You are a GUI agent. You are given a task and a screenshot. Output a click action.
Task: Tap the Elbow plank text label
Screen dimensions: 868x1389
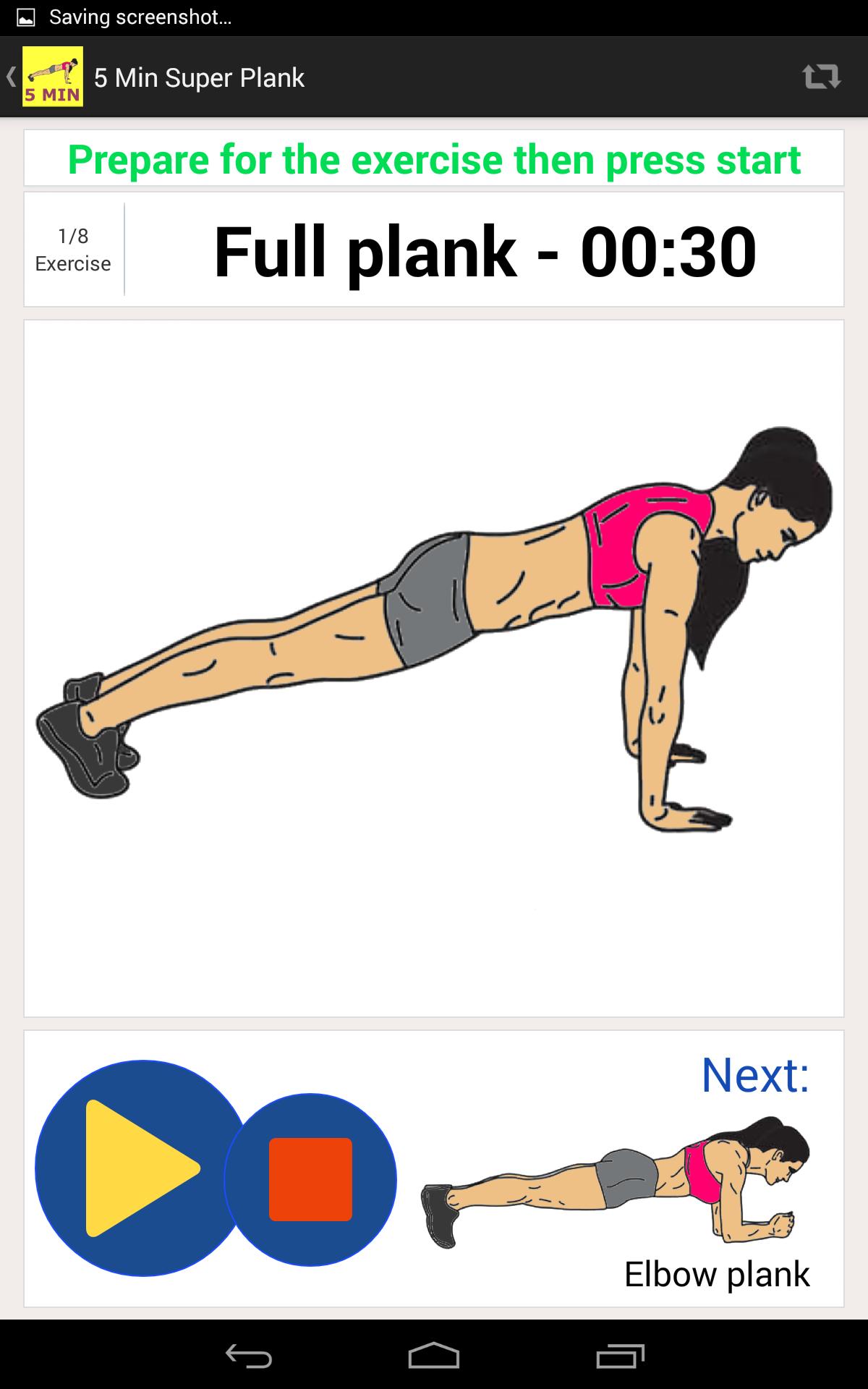[718, 1274]
